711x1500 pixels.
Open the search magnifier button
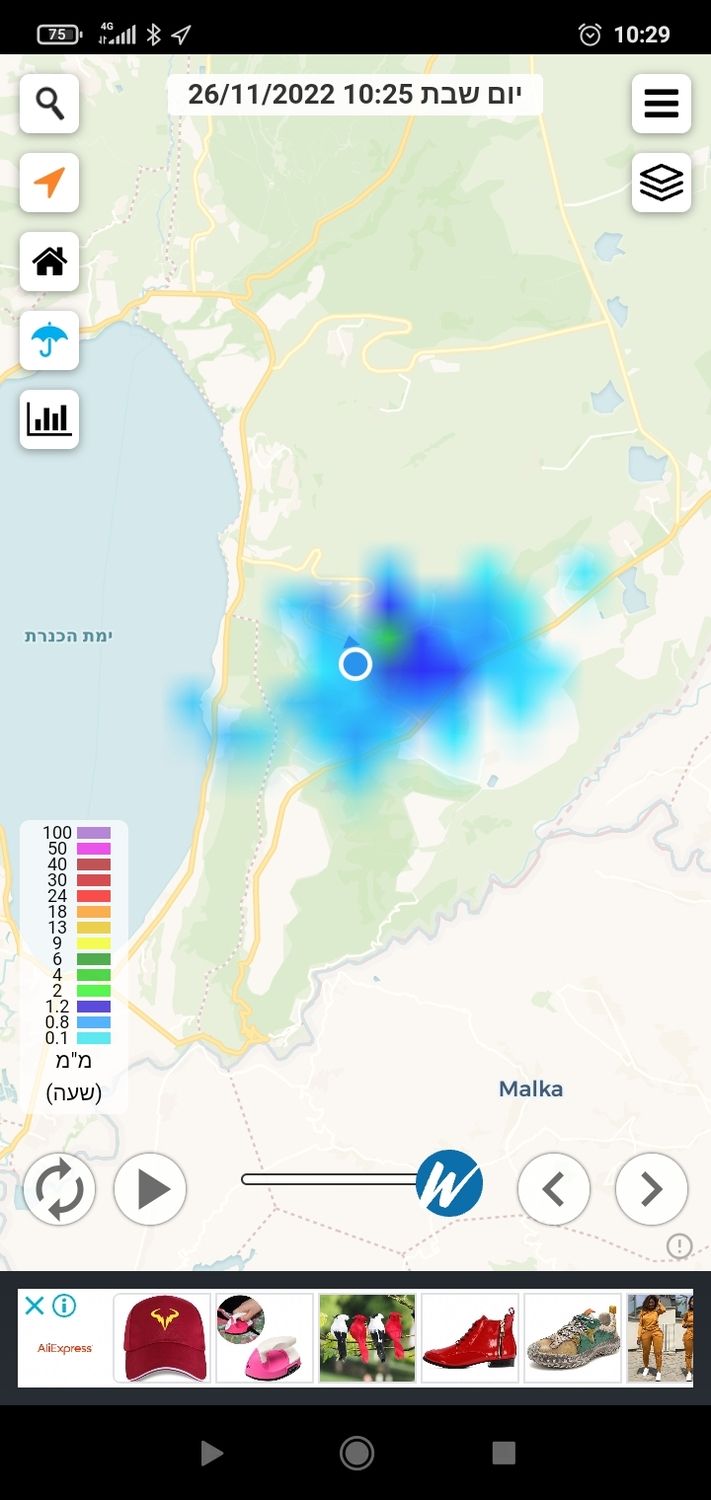tap(49, 103)
